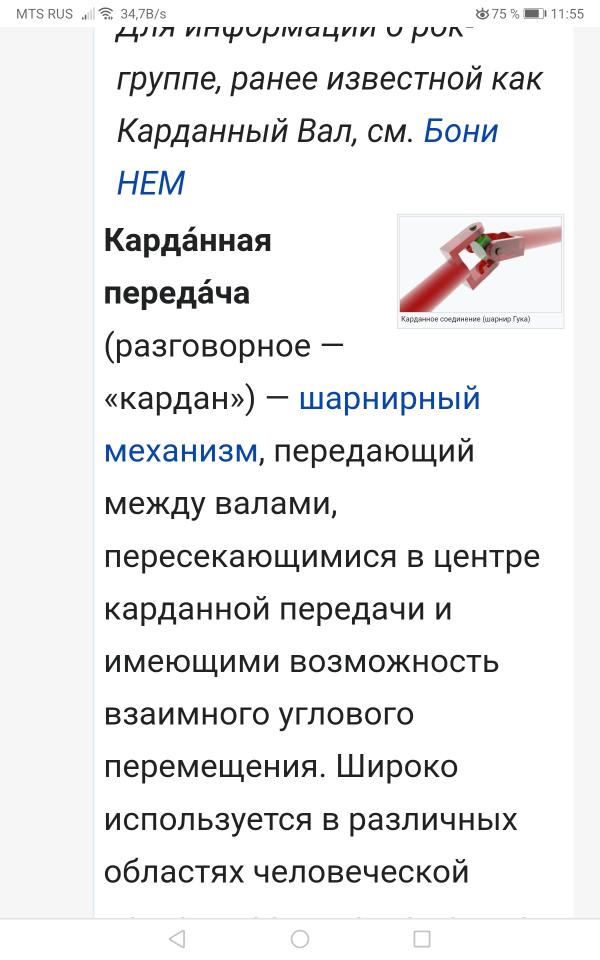Open the cardan joint image thumbnail
The image size is (600, 960).
point(480,264)
